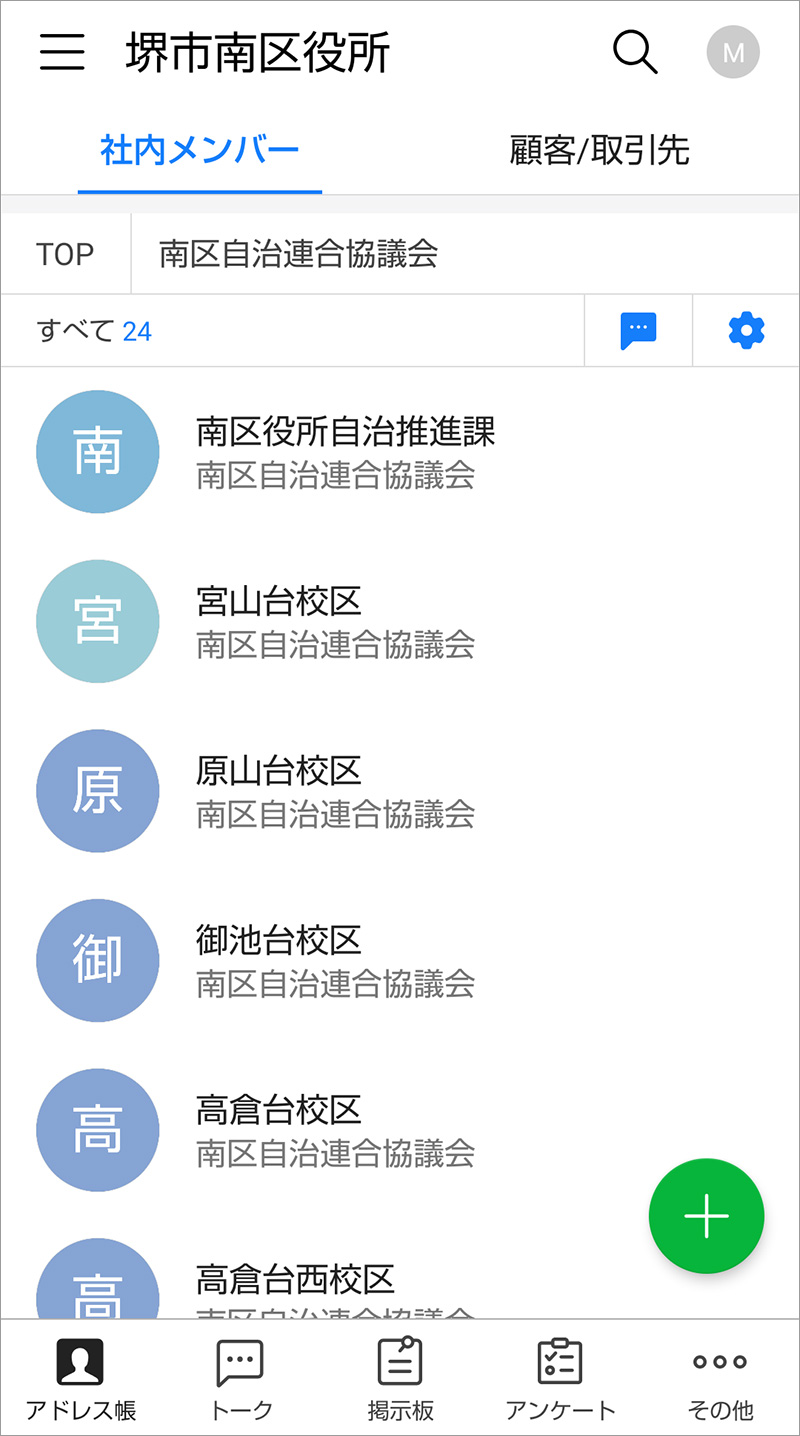Open the search magnifier icon

pos(635,51)
